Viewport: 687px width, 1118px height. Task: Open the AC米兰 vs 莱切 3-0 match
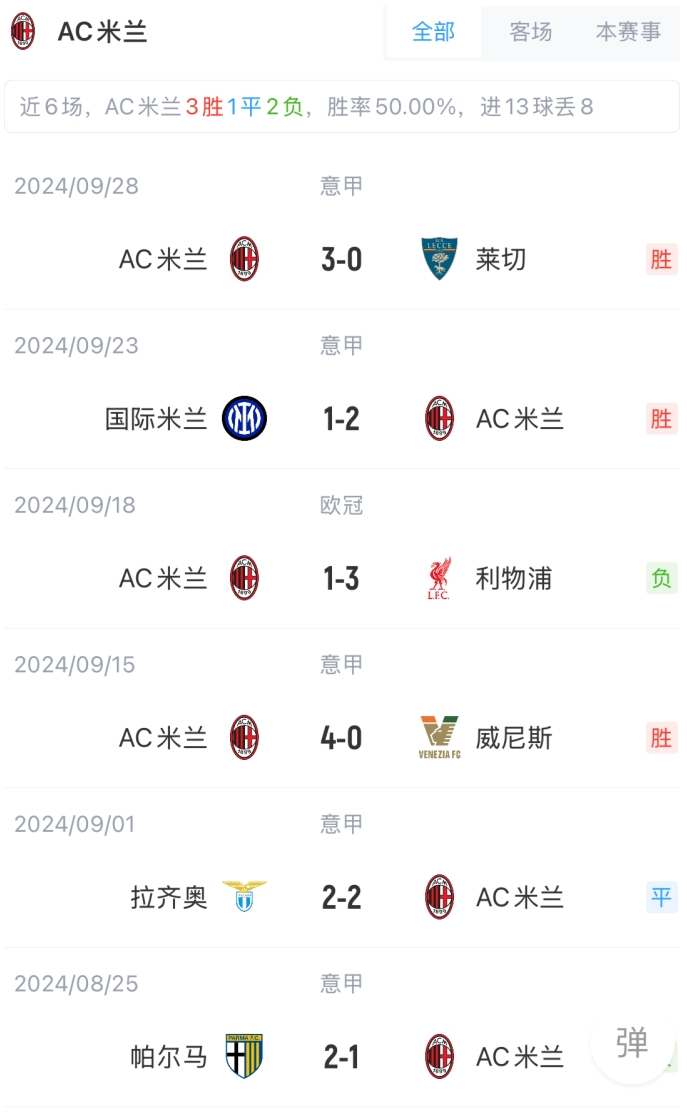click(x=342, y=230)
